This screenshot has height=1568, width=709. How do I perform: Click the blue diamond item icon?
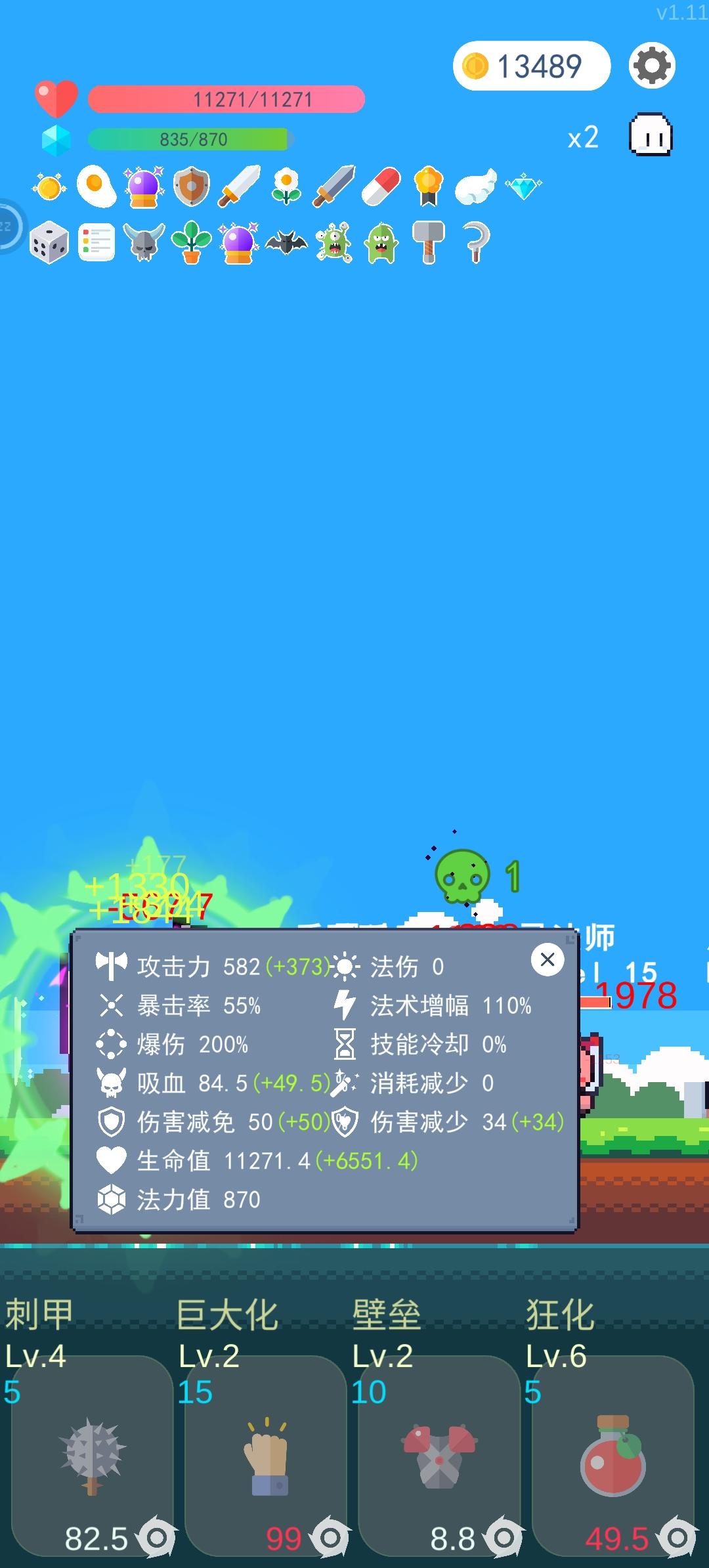tap(523, 186)
